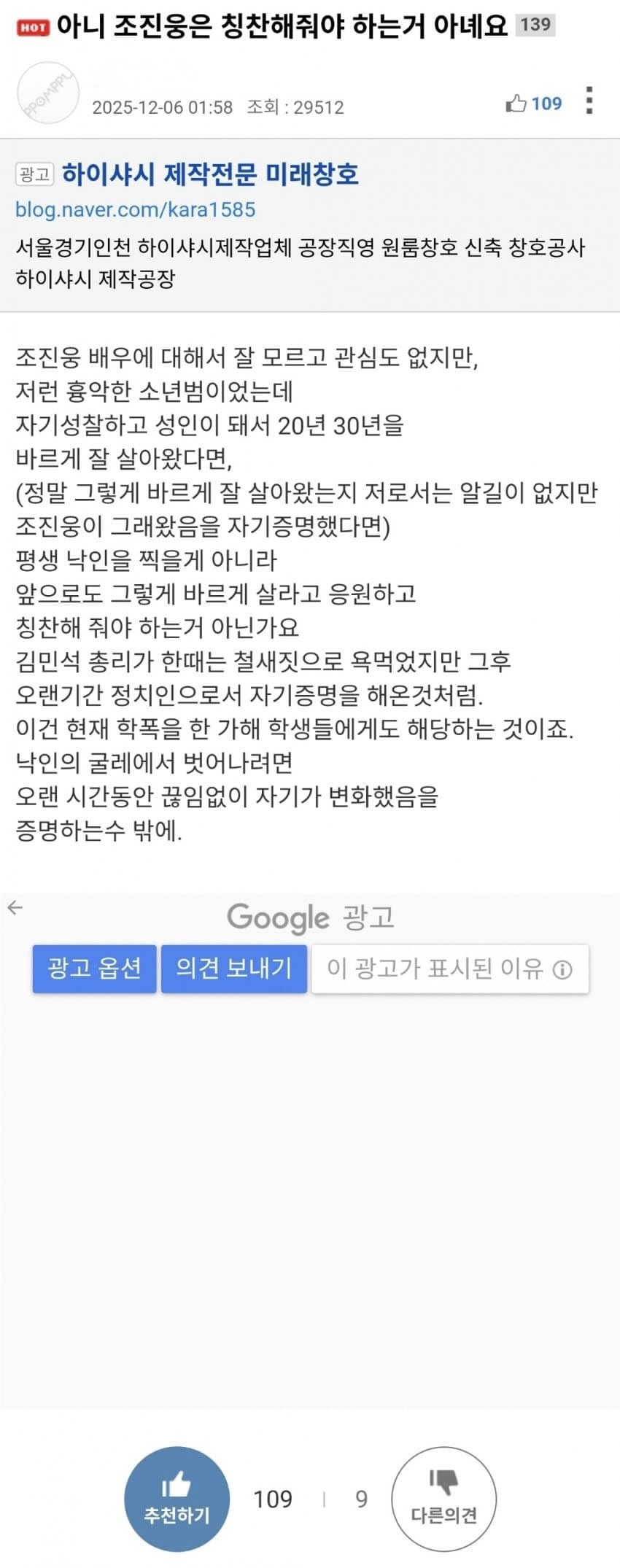Image resolution: width=620 pixels, height=1568 pixels.
Task: Open the 하이샤시 제작전문 미래창호 ad link
Action: pyautogui.click(x=210, y=174)
